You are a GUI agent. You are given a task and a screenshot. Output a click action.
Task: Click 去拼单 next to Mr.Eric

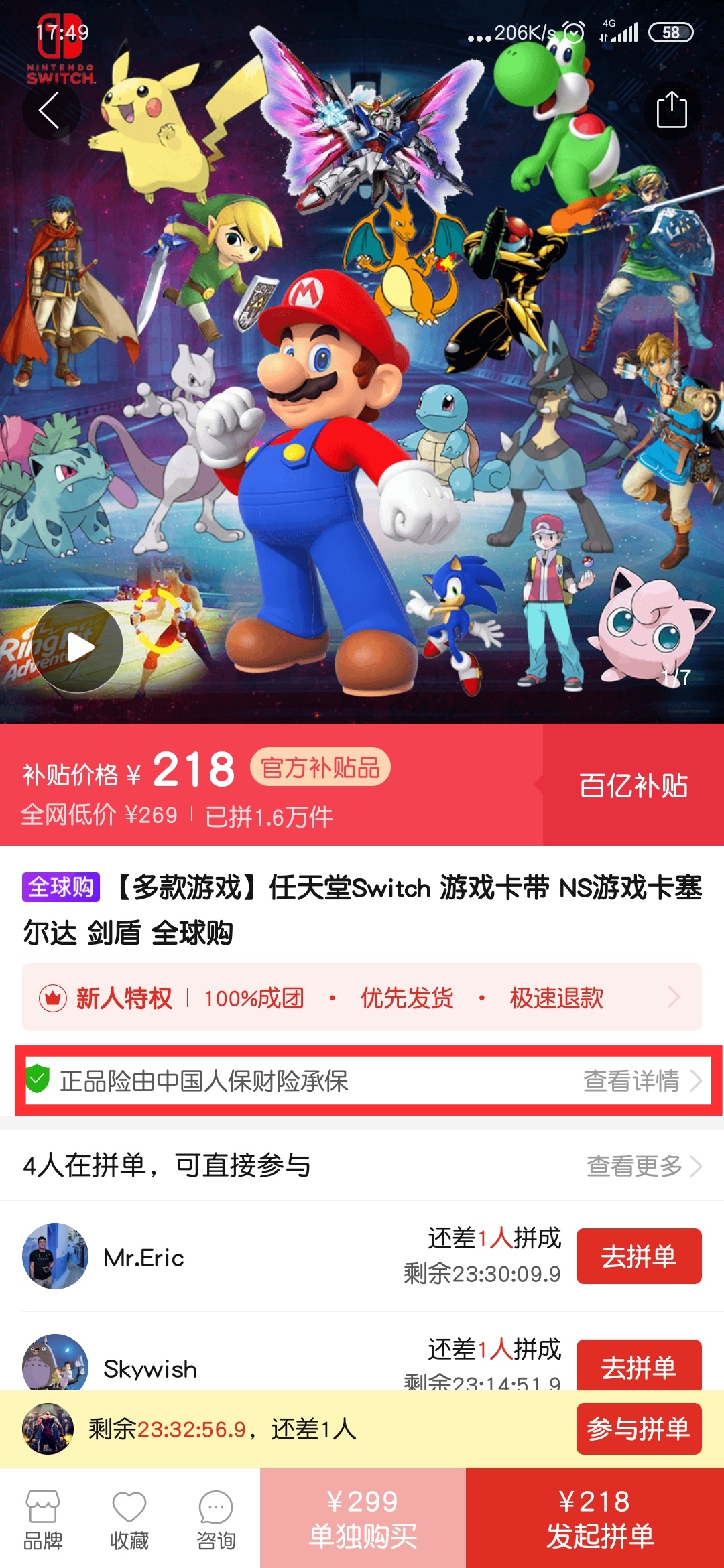click(x=638, y=1256)
